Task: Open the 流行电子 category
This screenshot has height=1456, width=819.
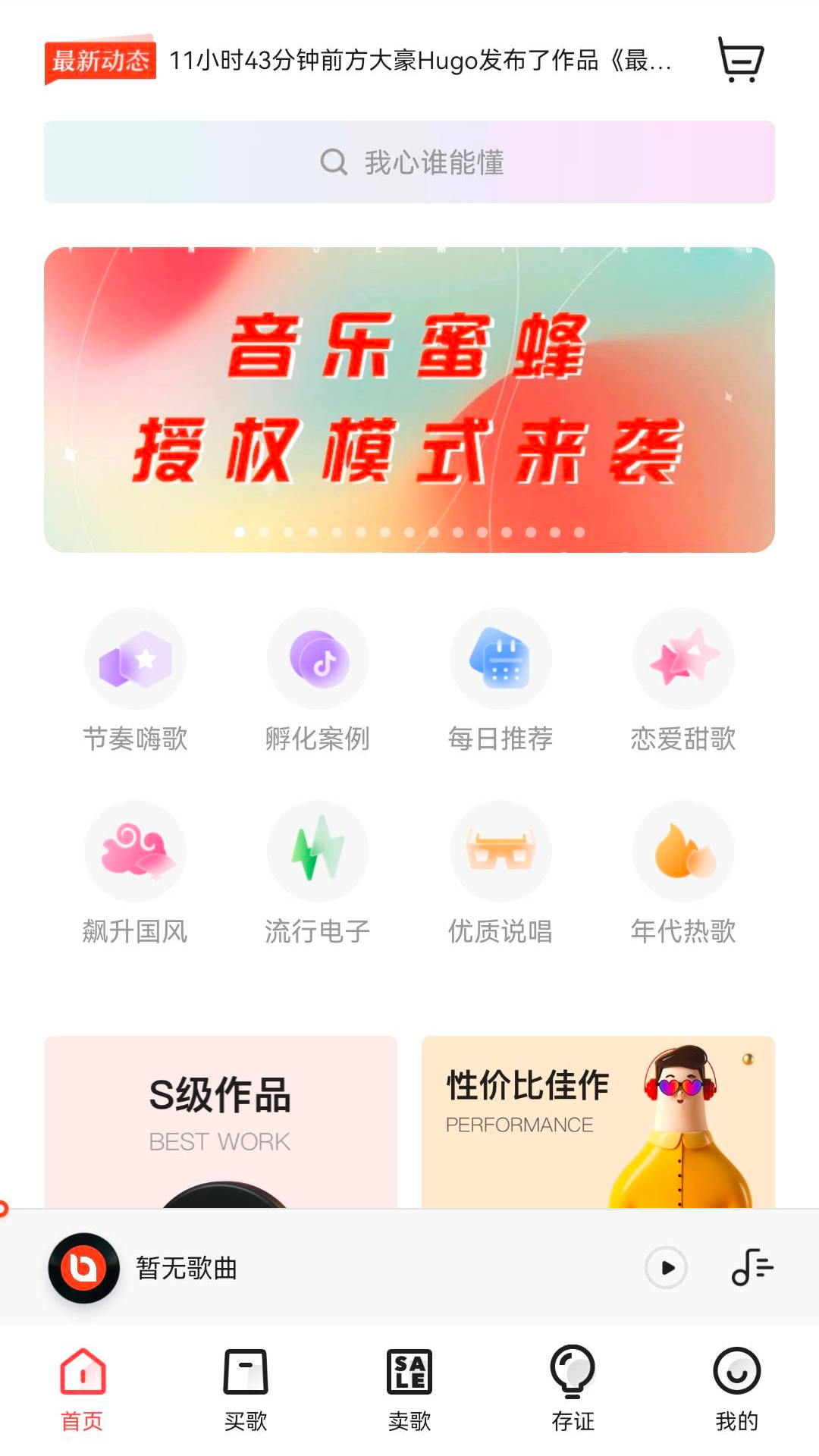Action: click(x=318, y=873)
